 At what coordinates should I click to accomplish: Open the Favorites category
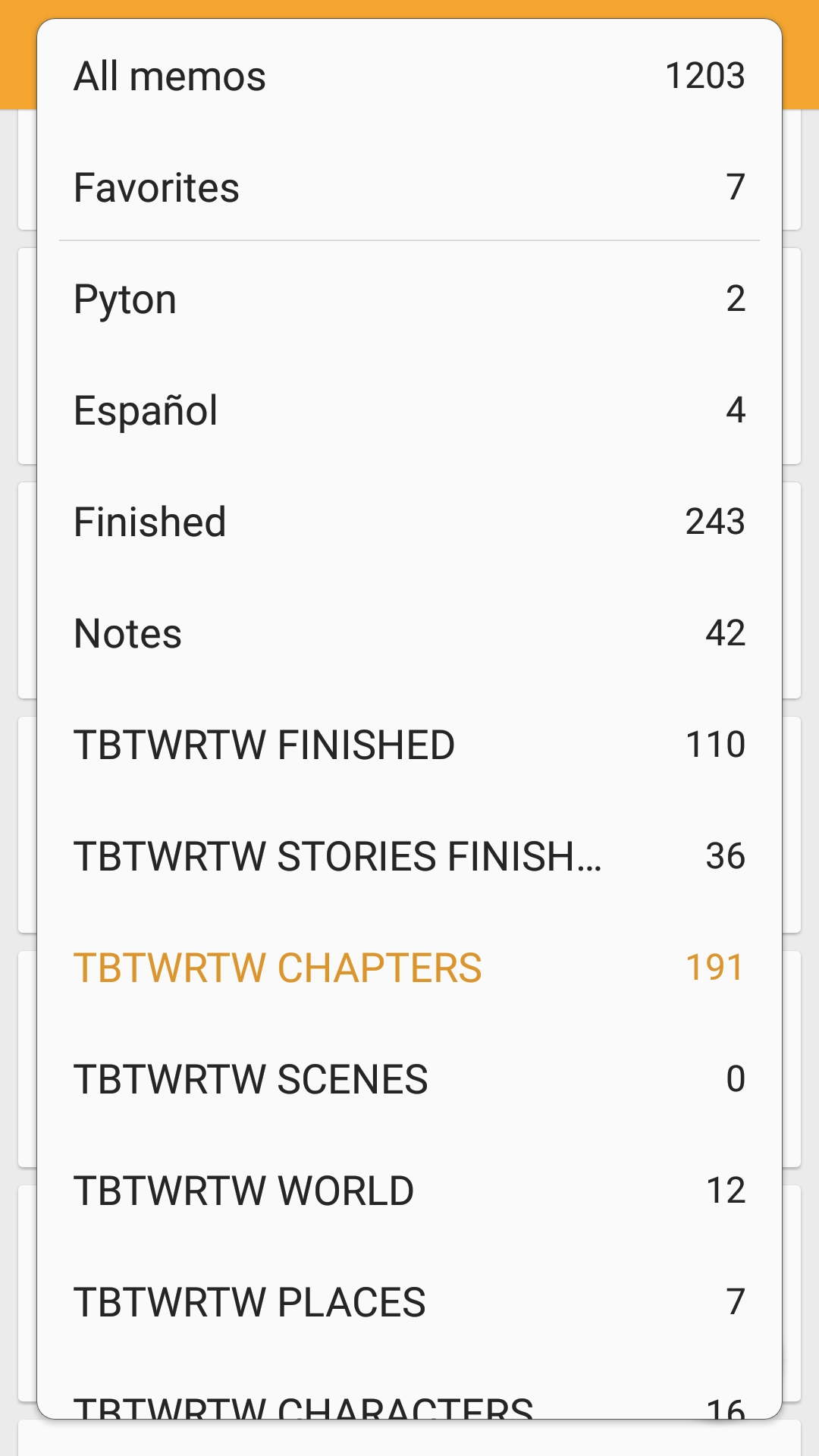(x=409, y=187)
